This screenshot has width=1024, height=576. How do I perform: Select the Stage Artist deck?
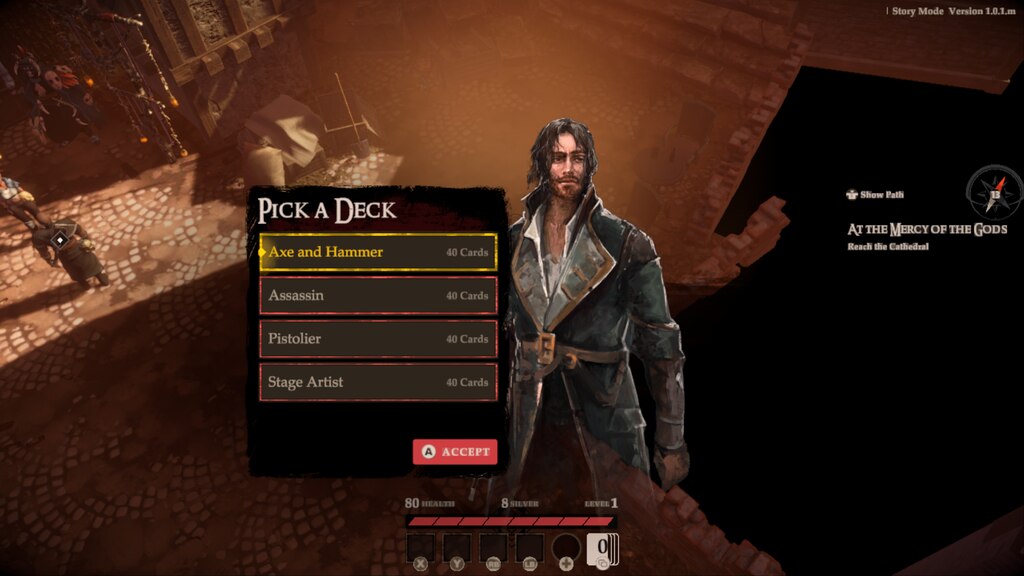[x=378, y=382]
